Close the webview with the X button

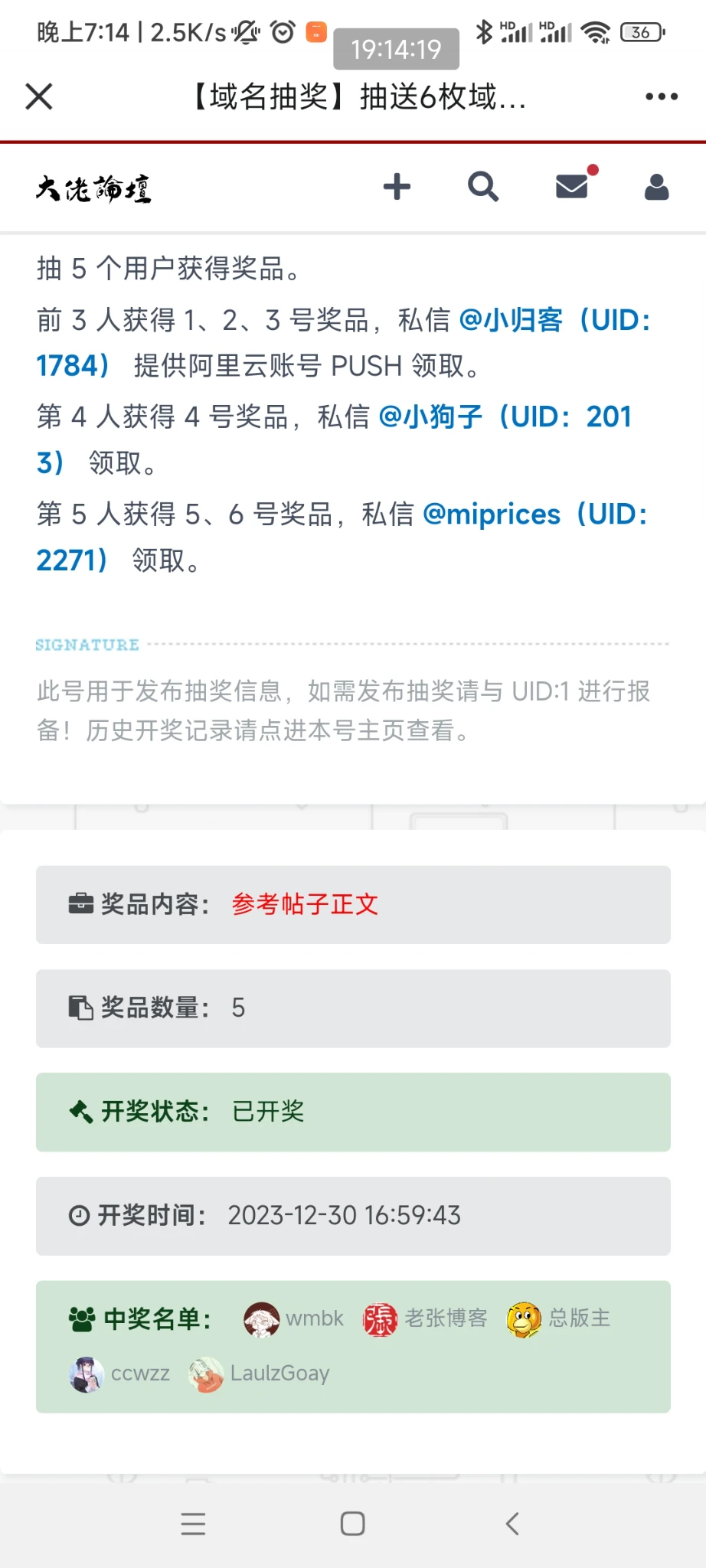coord(39,97)
